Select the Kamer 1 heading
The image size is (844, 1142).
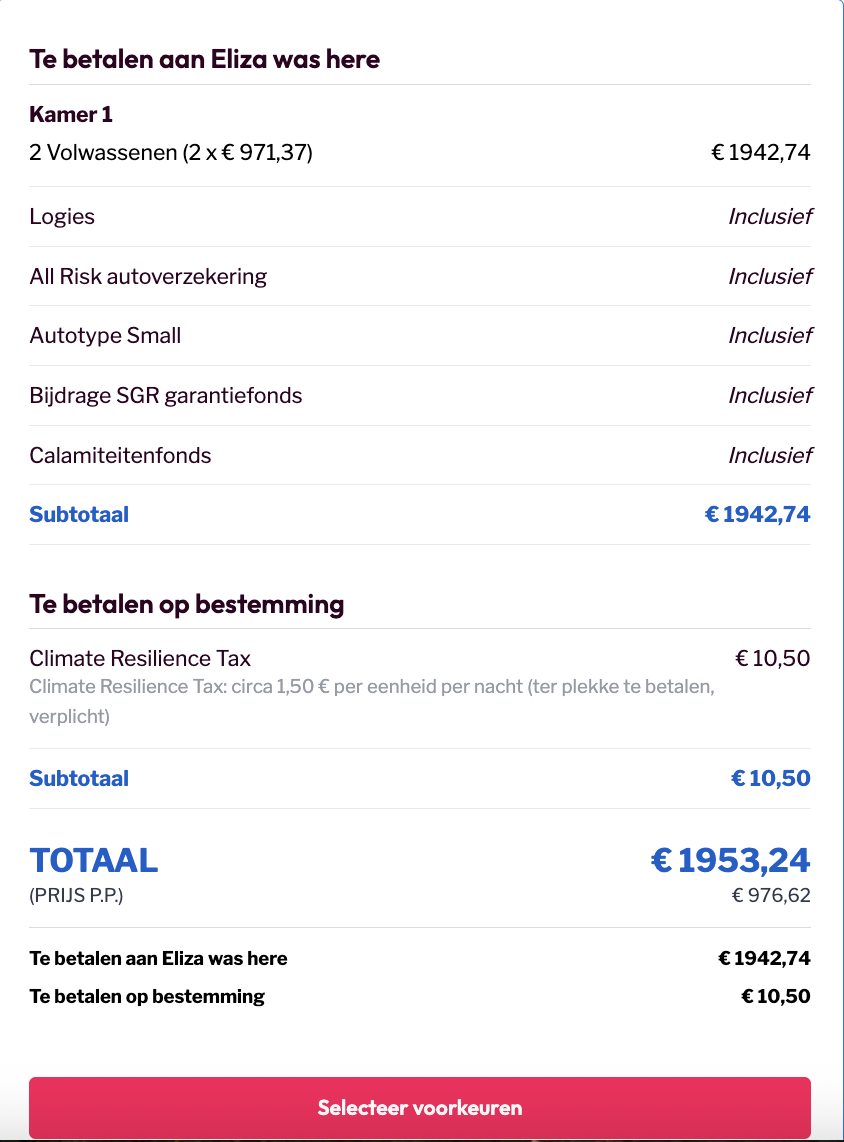point(70,114)
